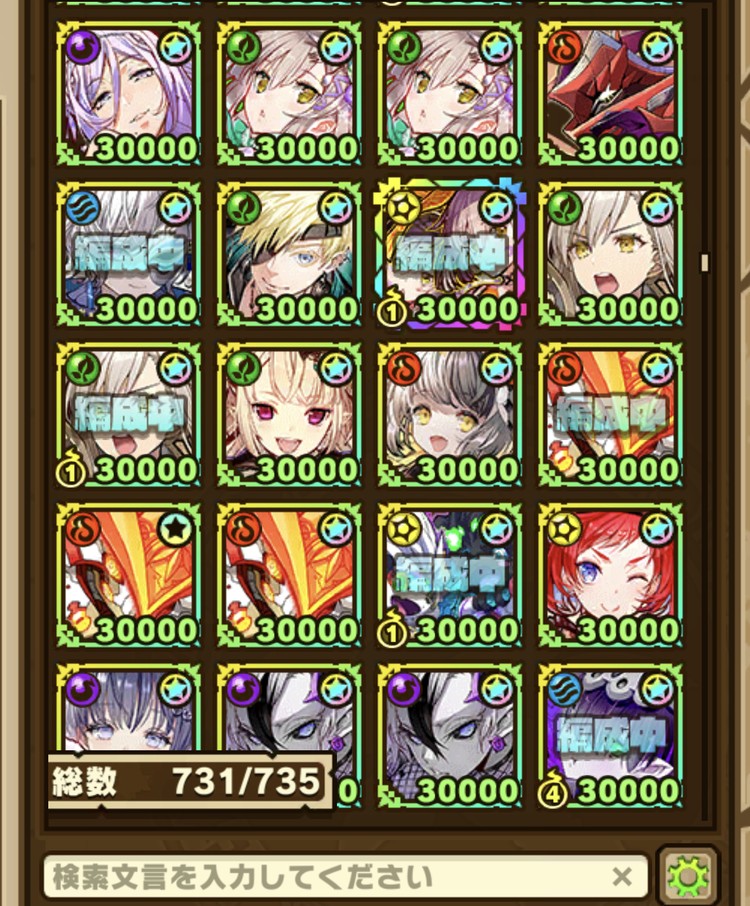
Task: Select the purple-haired dark character in top row
Action: click(x=129, y=95)
